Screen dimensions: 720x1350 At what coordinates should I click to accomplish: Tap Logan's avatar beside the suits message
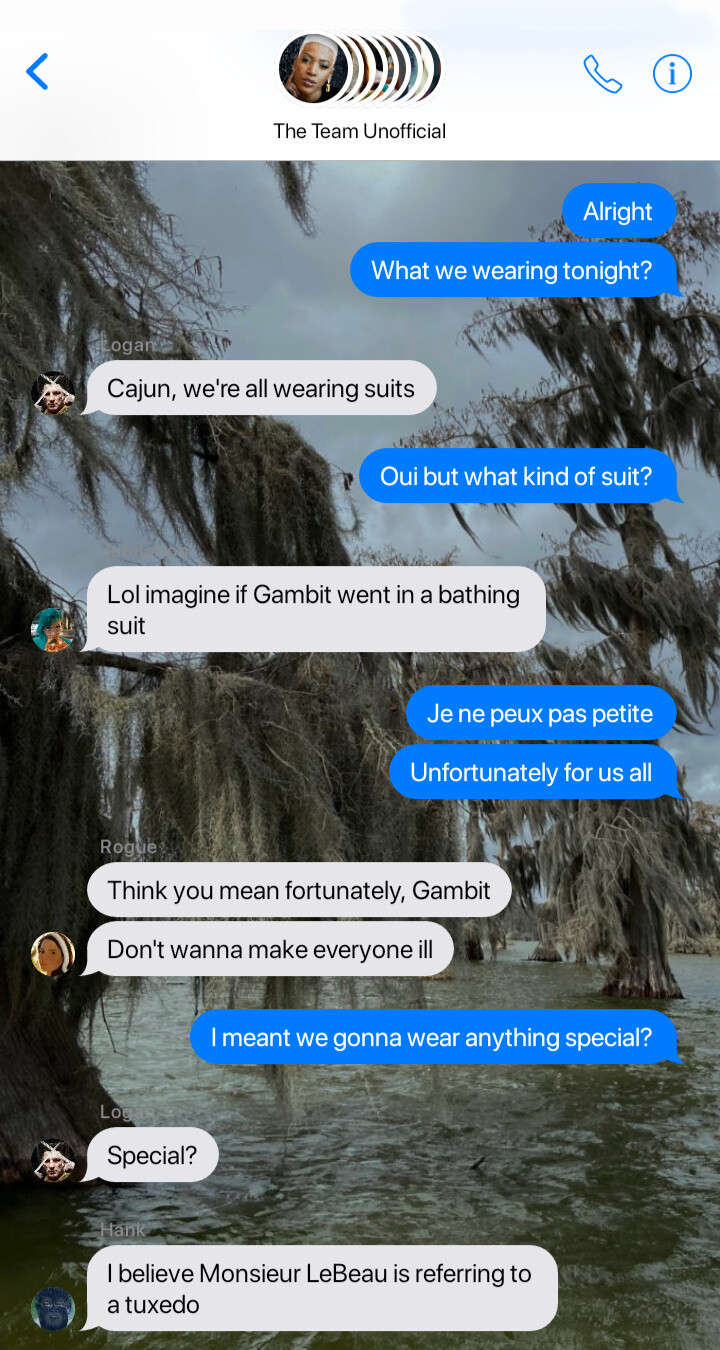tap(53, 393)
